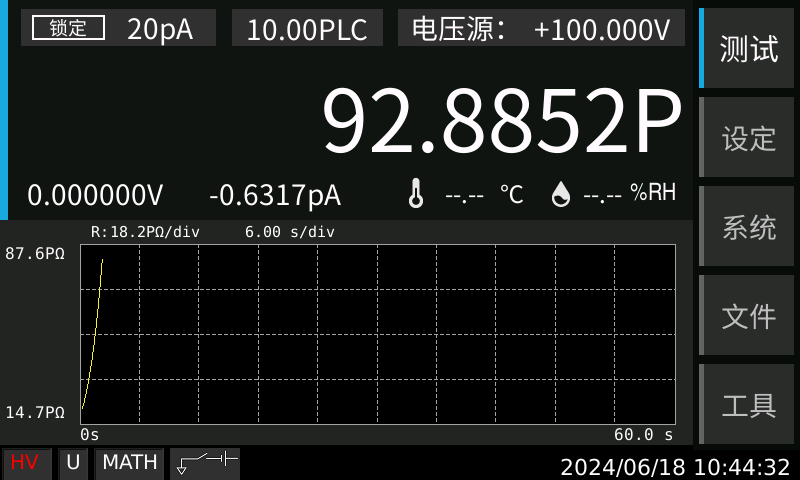Toggle the HV high voltage indicator
Viewport: 800px width, 480px height.
tap(27, 463)
